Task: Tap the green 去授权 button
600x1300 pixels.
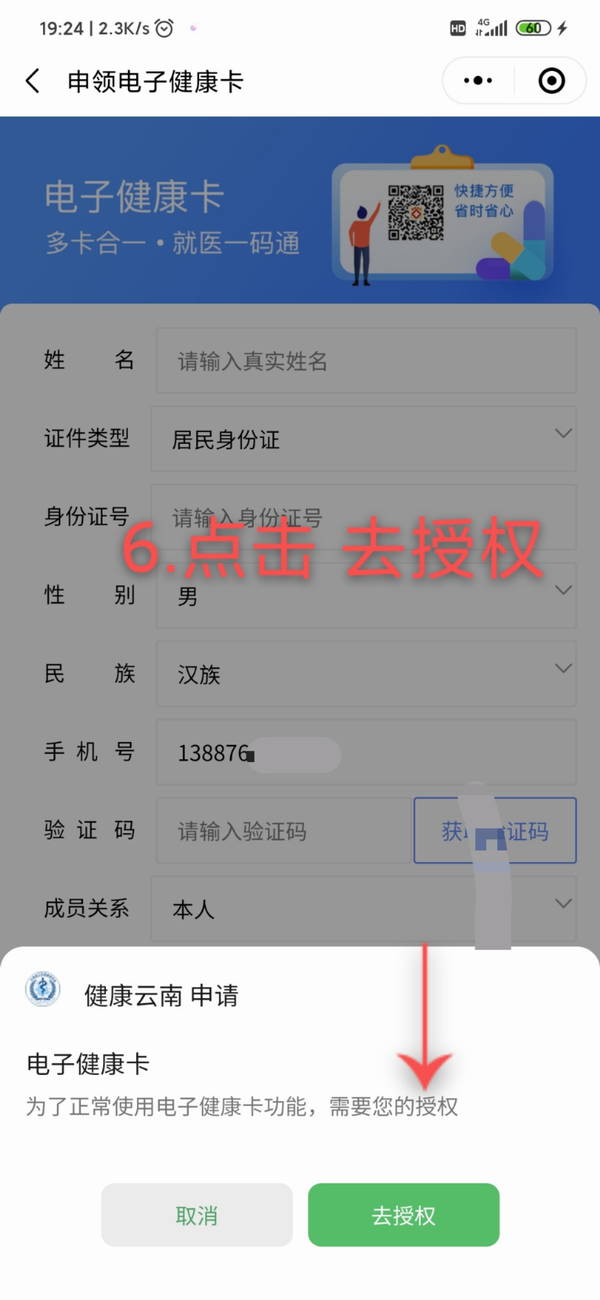Action: (x=403, y=1215)
